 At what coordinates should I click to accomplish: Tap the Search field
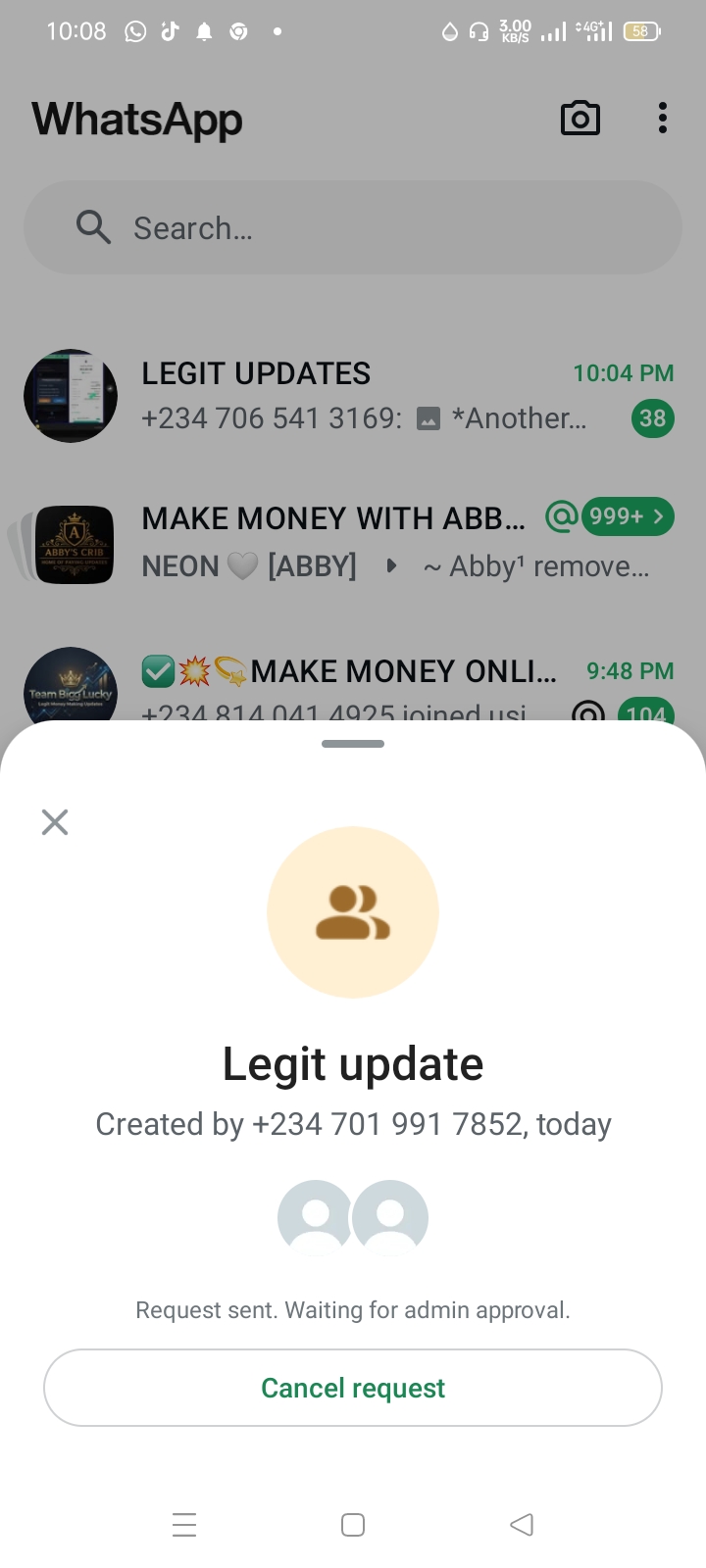point(353,228)
